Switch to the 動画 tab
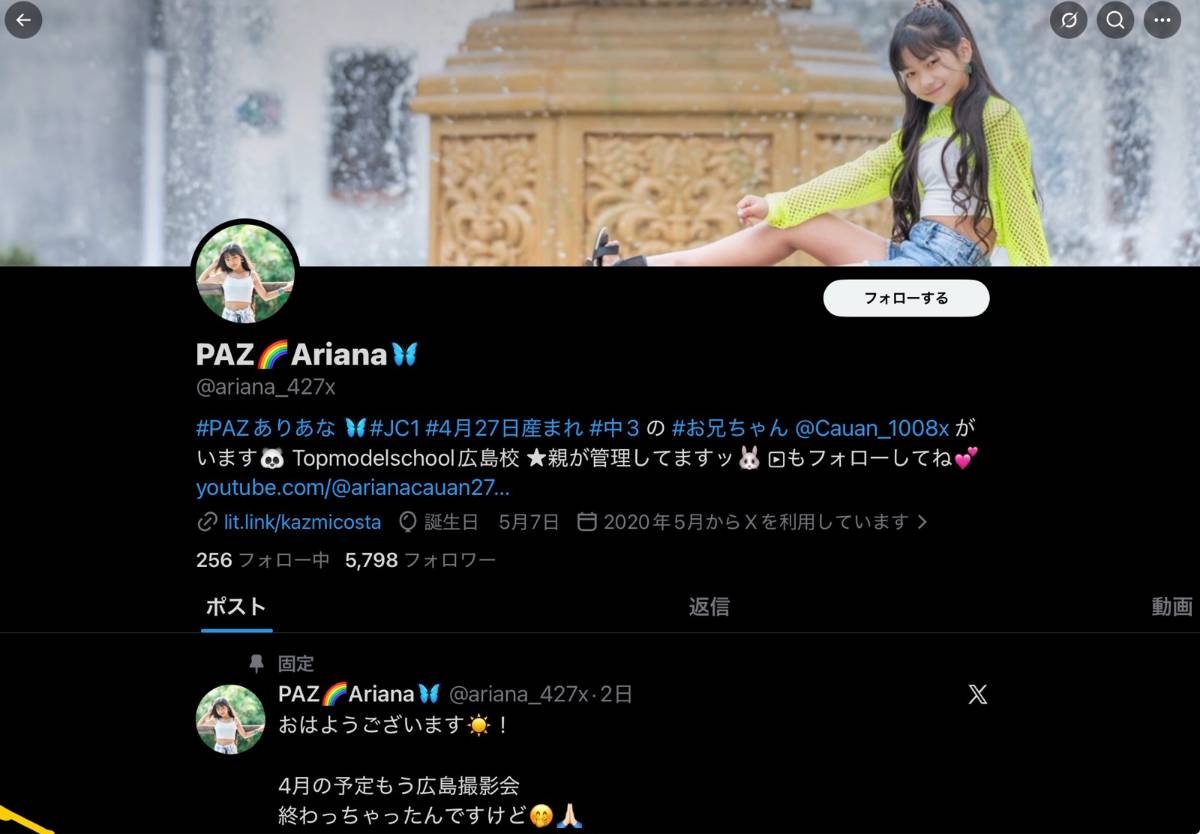 coord(1171,606)
